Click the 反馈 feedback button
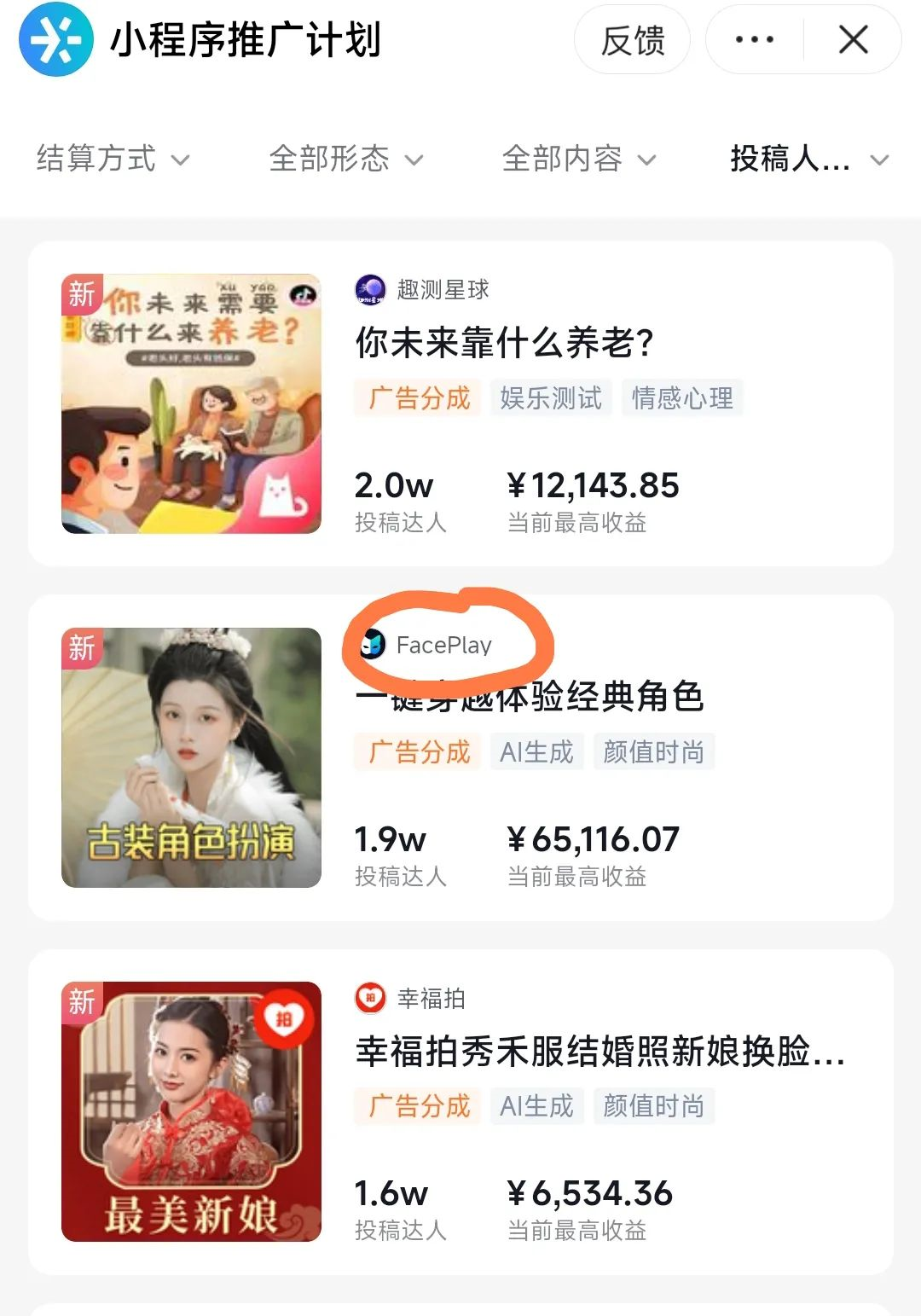 point(634,38)
